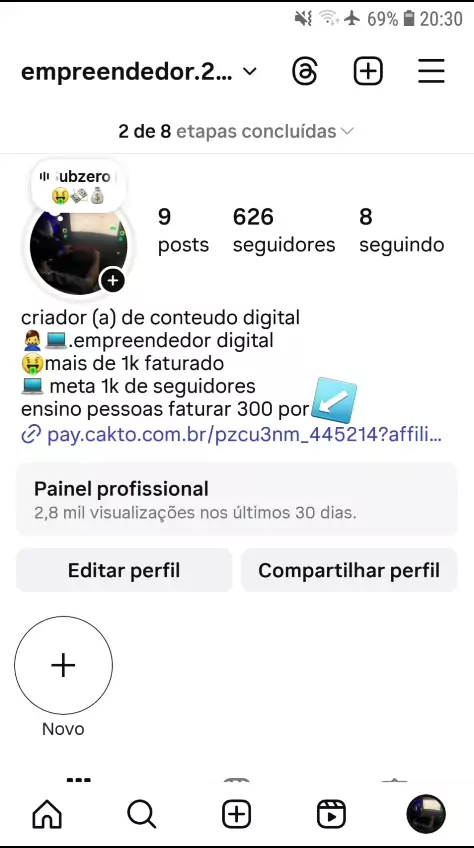
Task: Open the profile tab avatar in bottom bar
Action: (x=426, y=814)
